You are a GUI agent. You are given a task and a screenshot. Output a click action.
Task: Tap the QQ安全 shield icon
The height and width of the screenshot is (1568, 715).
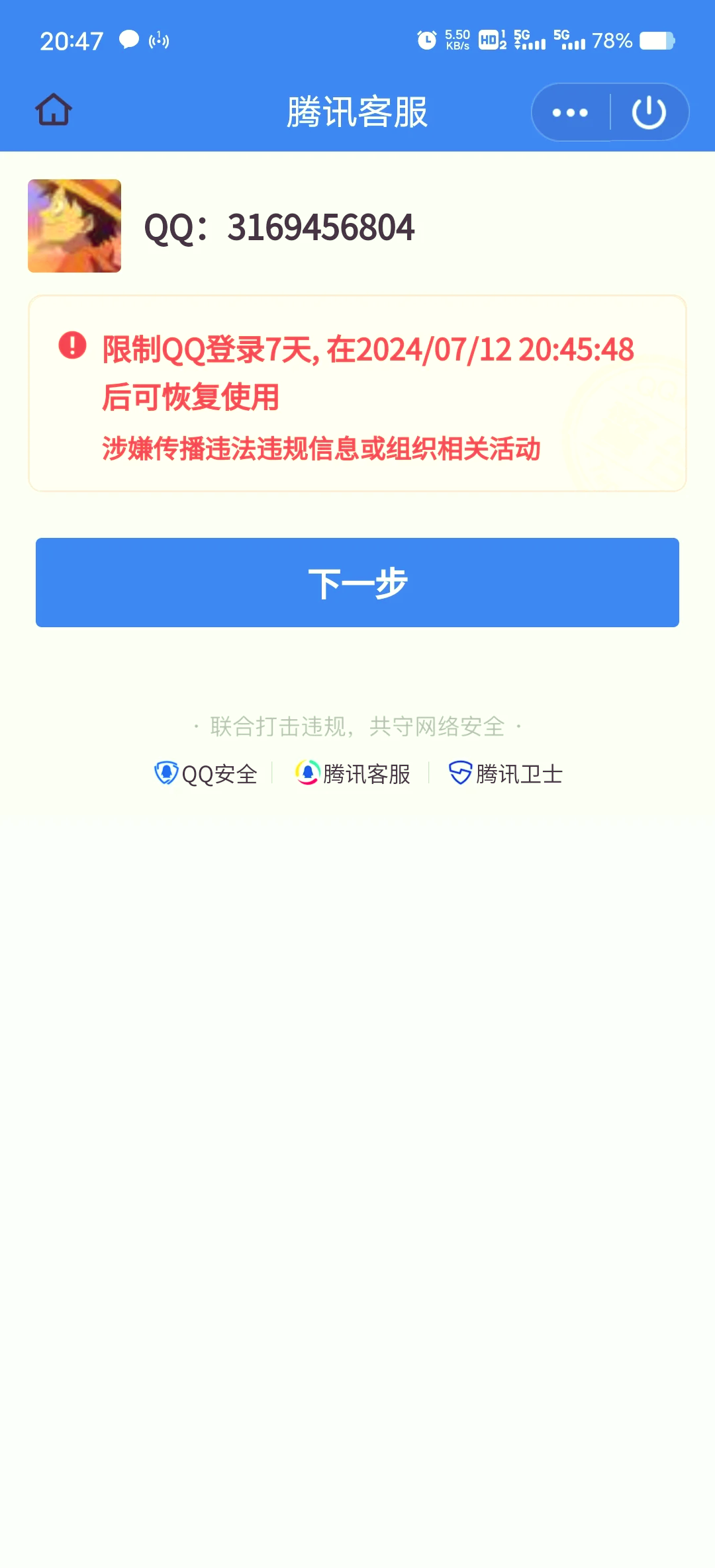pos(166,771)
